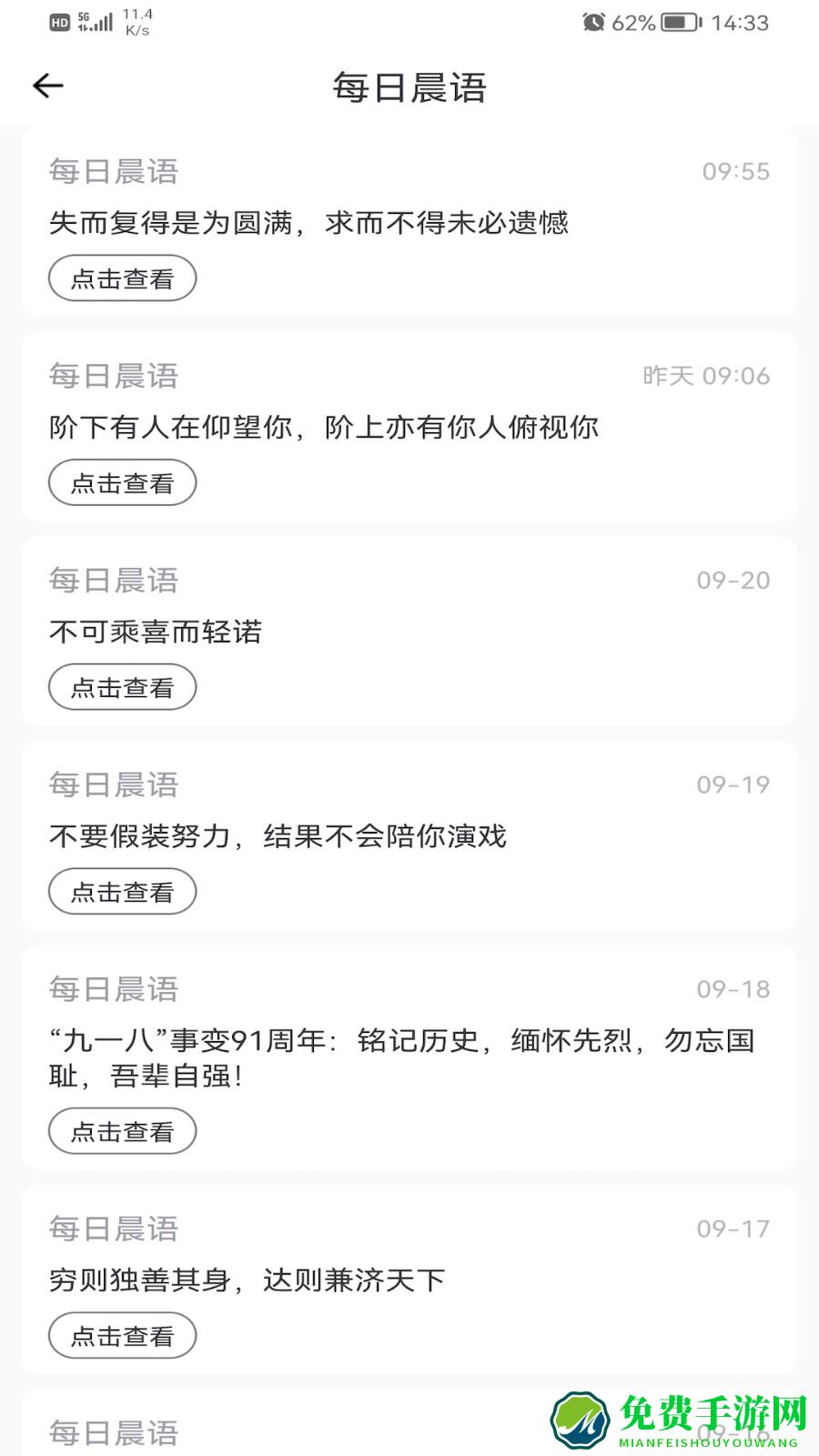Click 点击查看 under the 昨天 09:06 entry
The height and width of the screenshot is (1456, 819).
click(x=122, y=482)
